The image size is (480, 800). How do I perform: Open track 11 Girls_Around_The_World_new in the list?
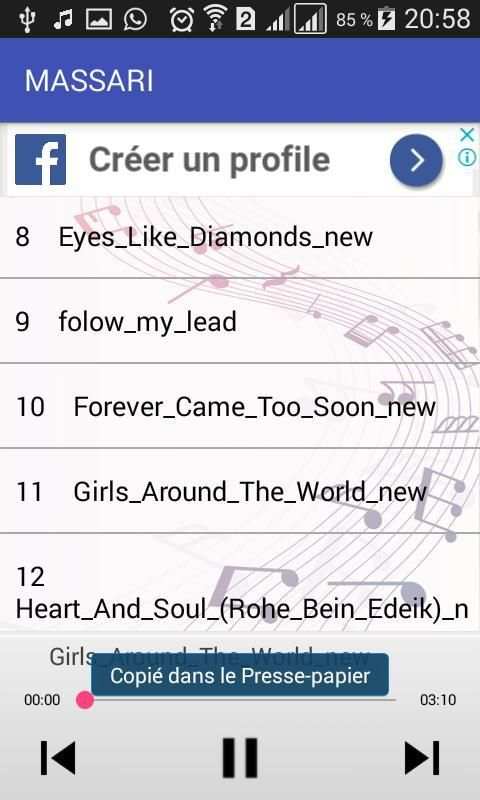coord(240,491)
